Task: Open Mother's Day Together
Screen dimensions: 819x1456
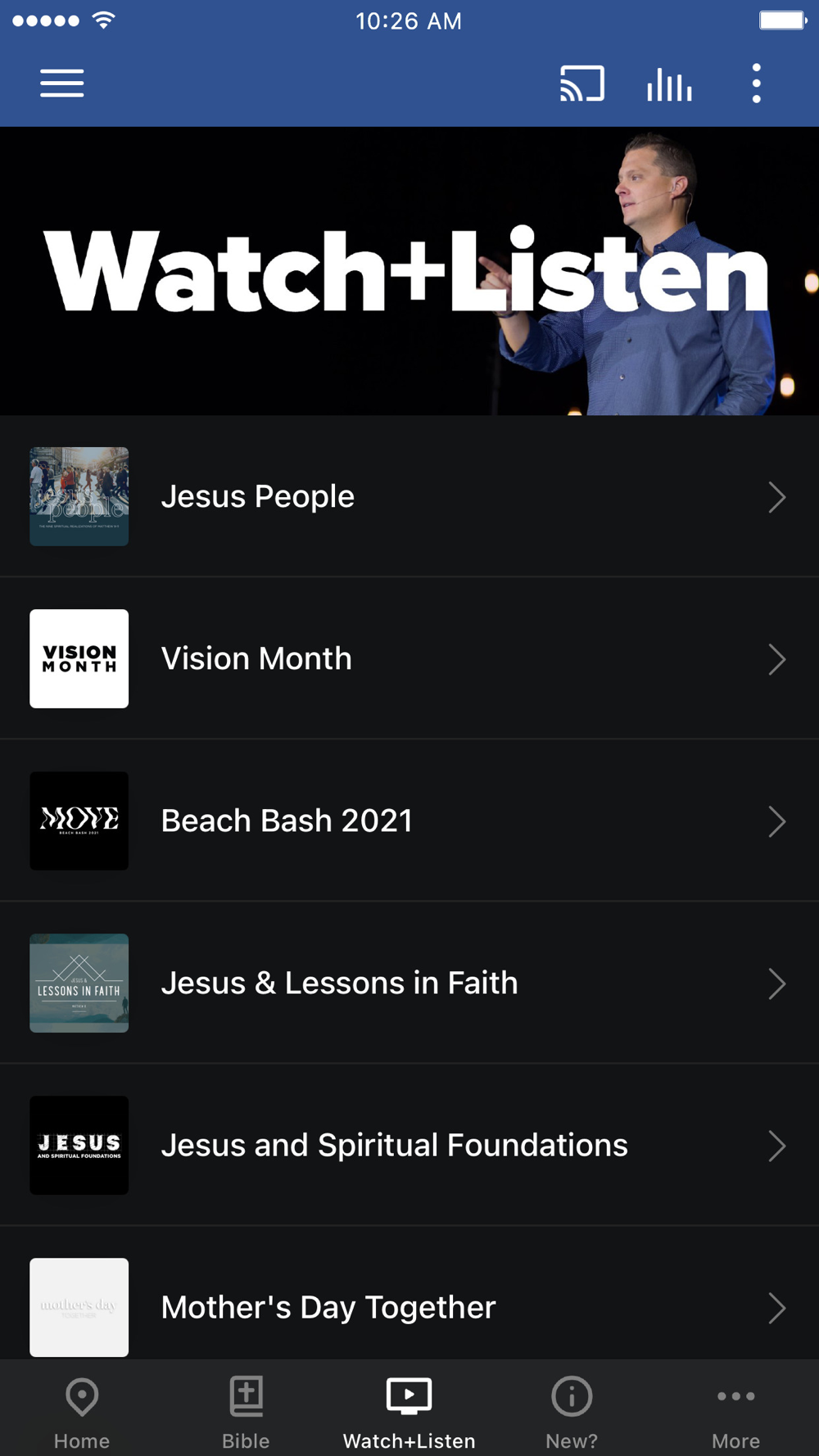Action: tap(409, 1294)
